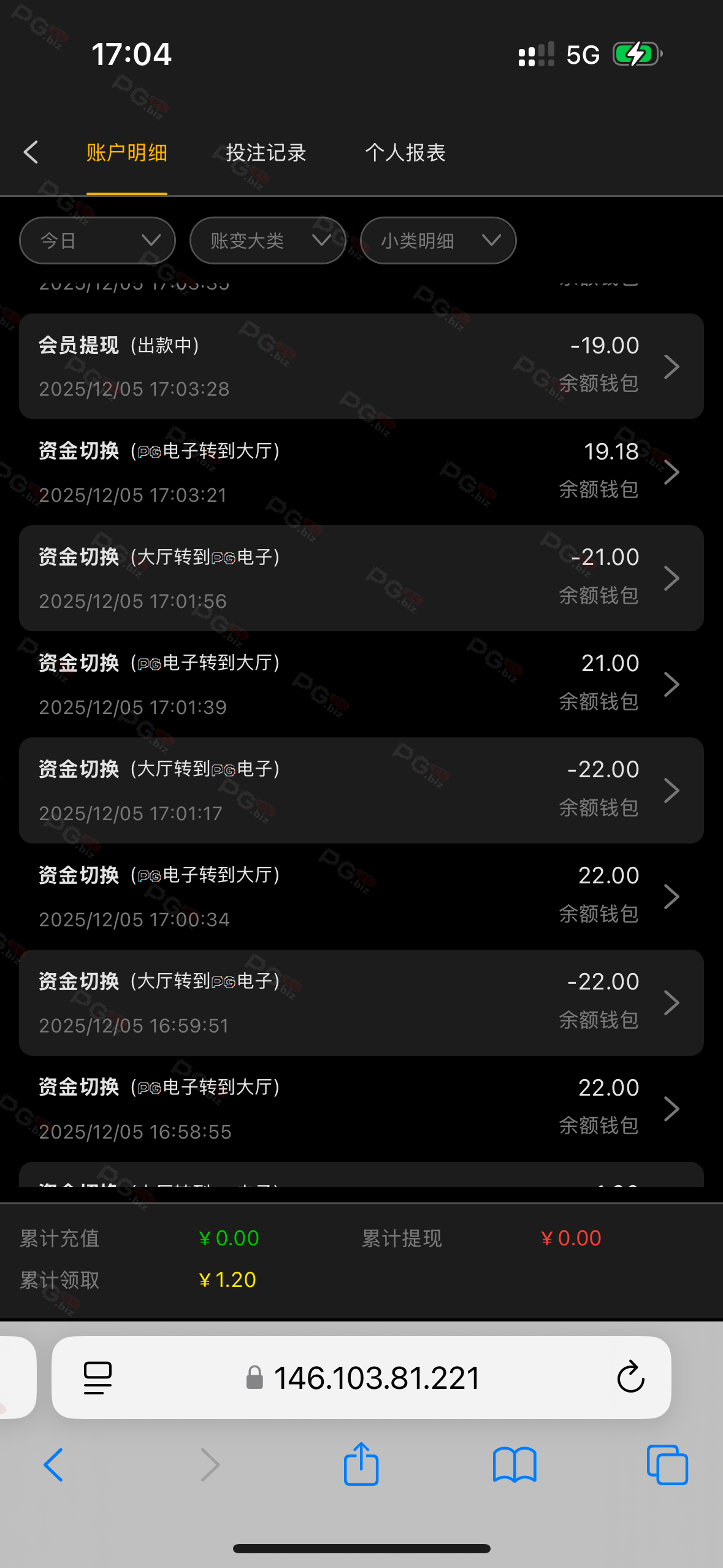This screenshot has height=1568, width=723.
Task: Open the -21.00 record at 17:01:56
Action: [x=361, y=578]
